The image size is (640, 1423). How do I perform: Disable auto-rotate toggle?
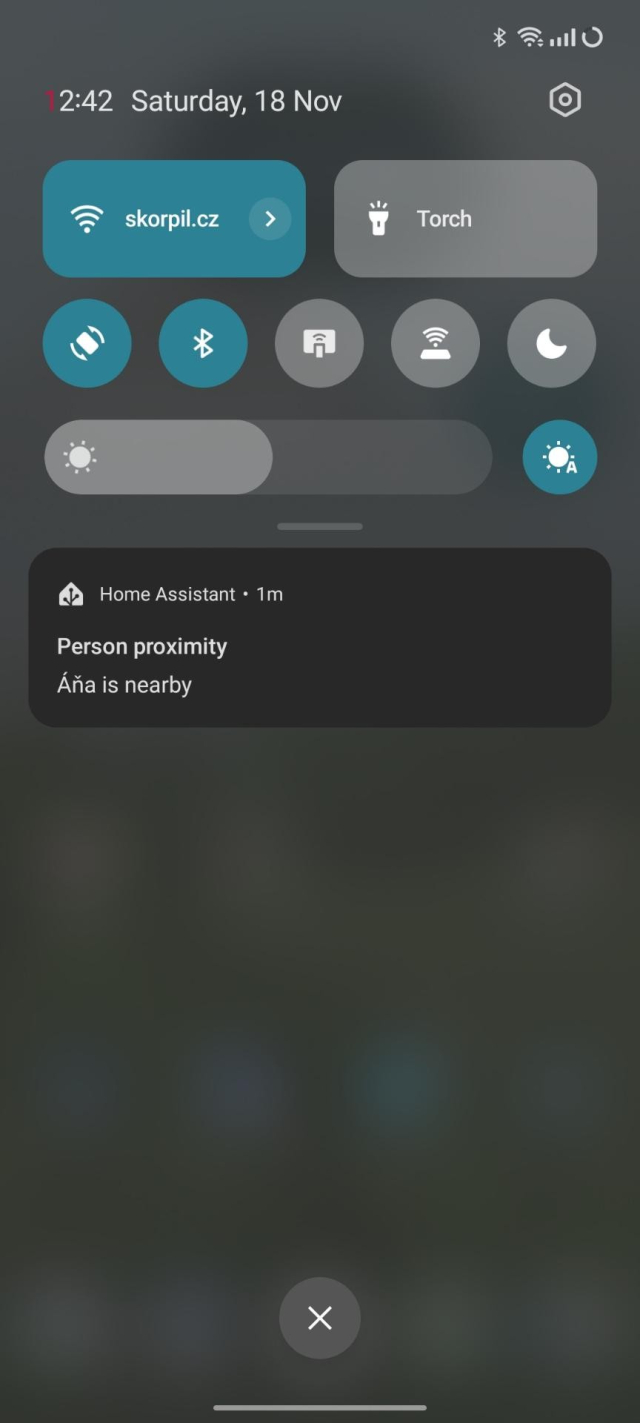point(87,343)
